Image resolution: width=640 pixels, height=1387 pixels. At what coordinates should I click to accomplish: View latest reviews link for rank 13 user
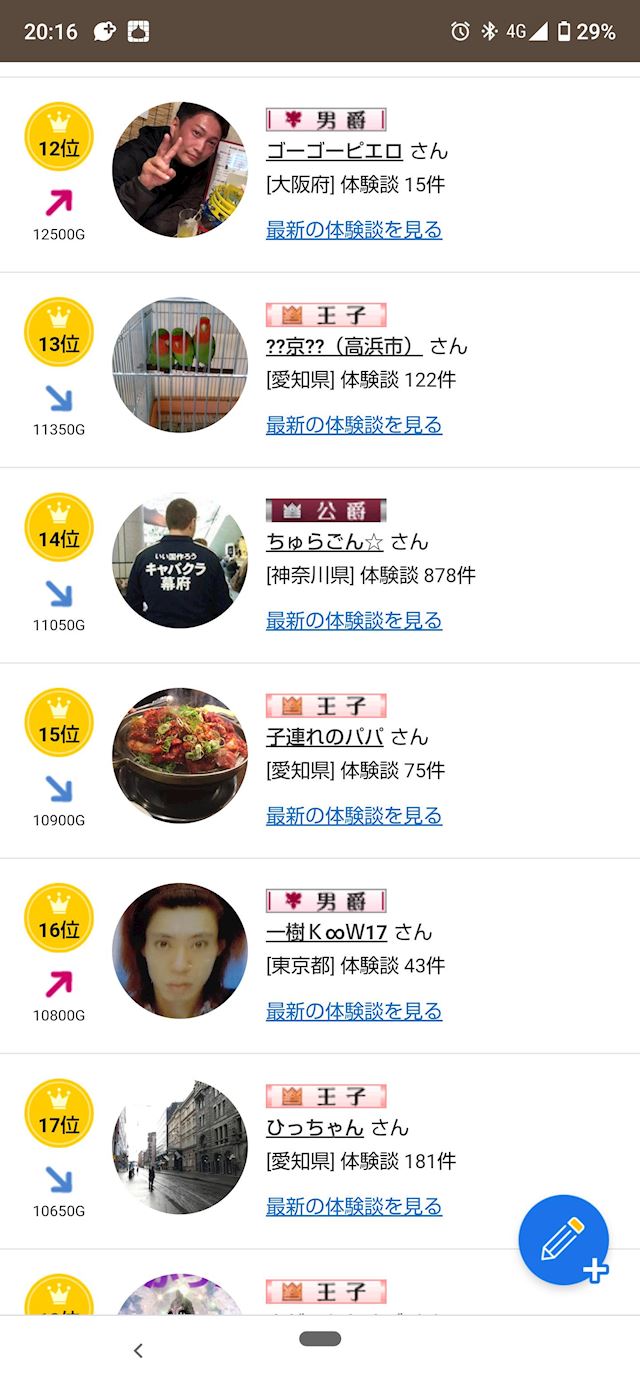pyautogui.click(x=354, y=425)
